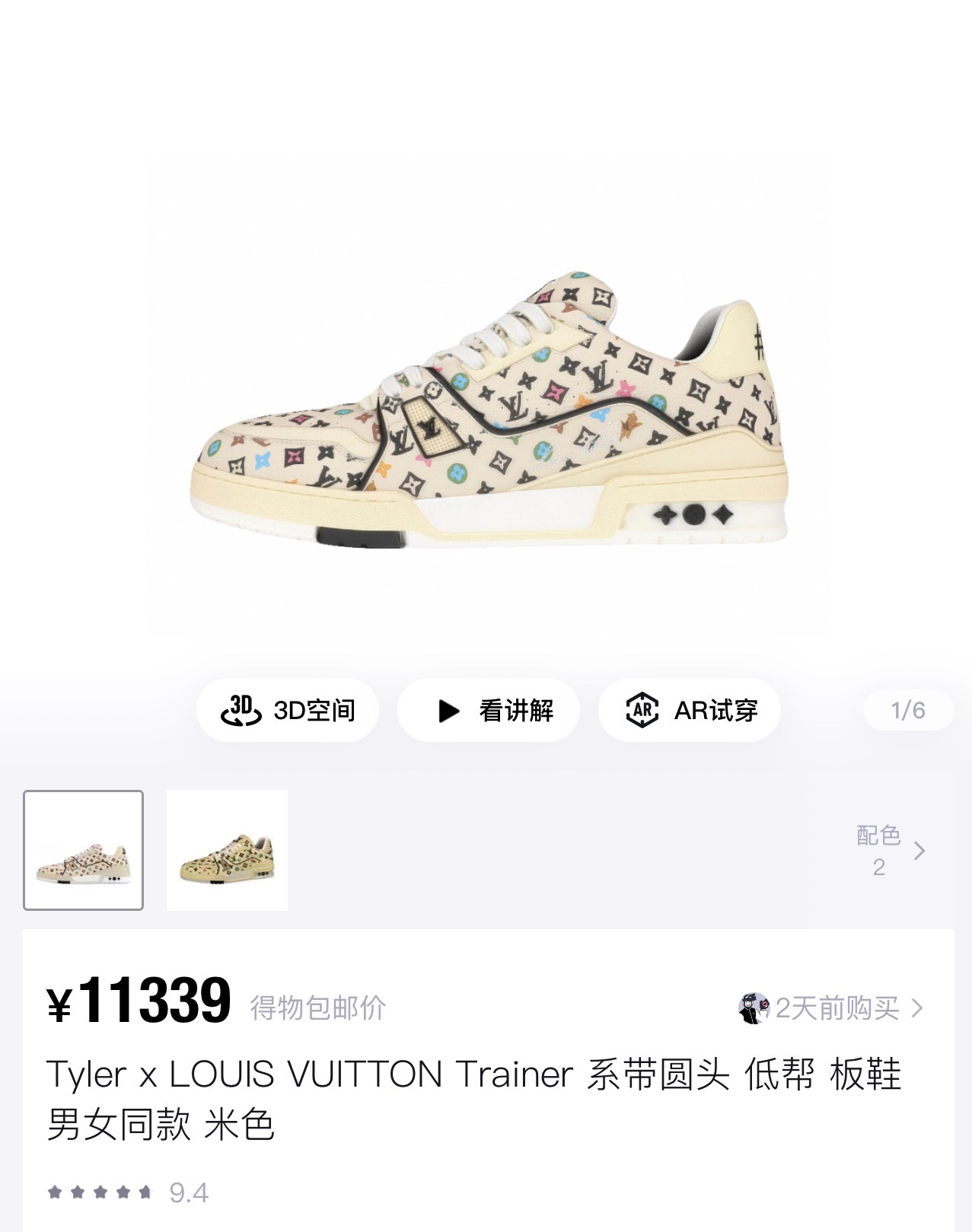Click the main sneaker product image
Screen dimensions: 972x1232
(486, 419)
